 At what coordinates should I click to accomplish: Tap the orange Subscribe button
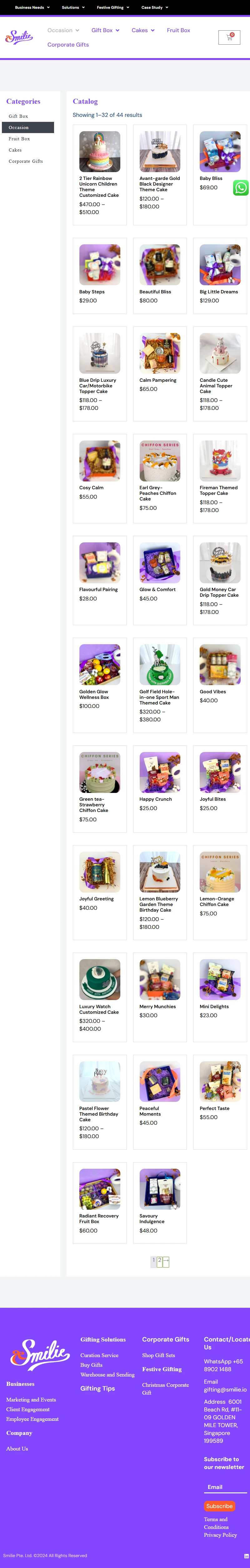(x=219, y=1506)
